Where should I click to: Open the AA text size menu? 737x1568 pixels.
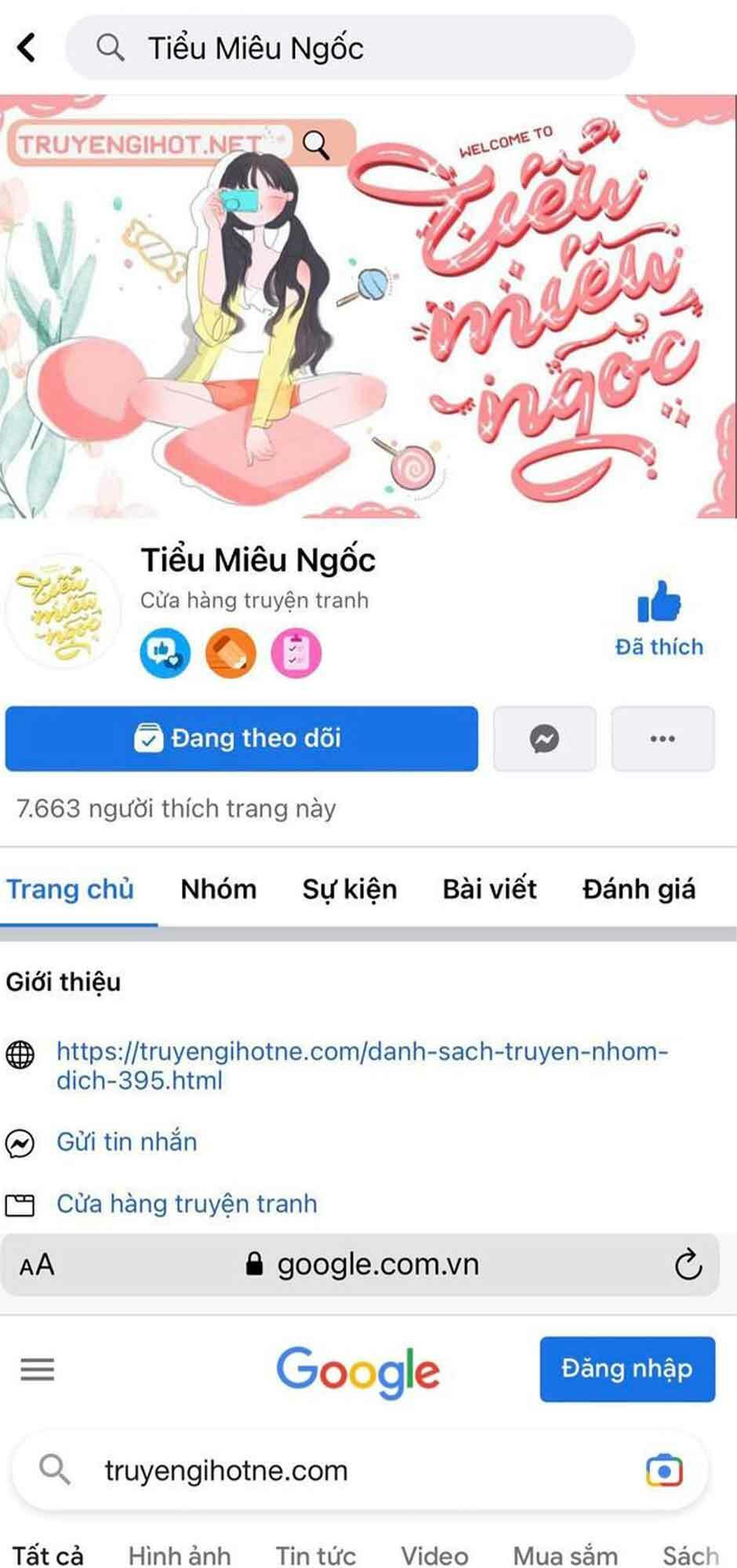37,1265
